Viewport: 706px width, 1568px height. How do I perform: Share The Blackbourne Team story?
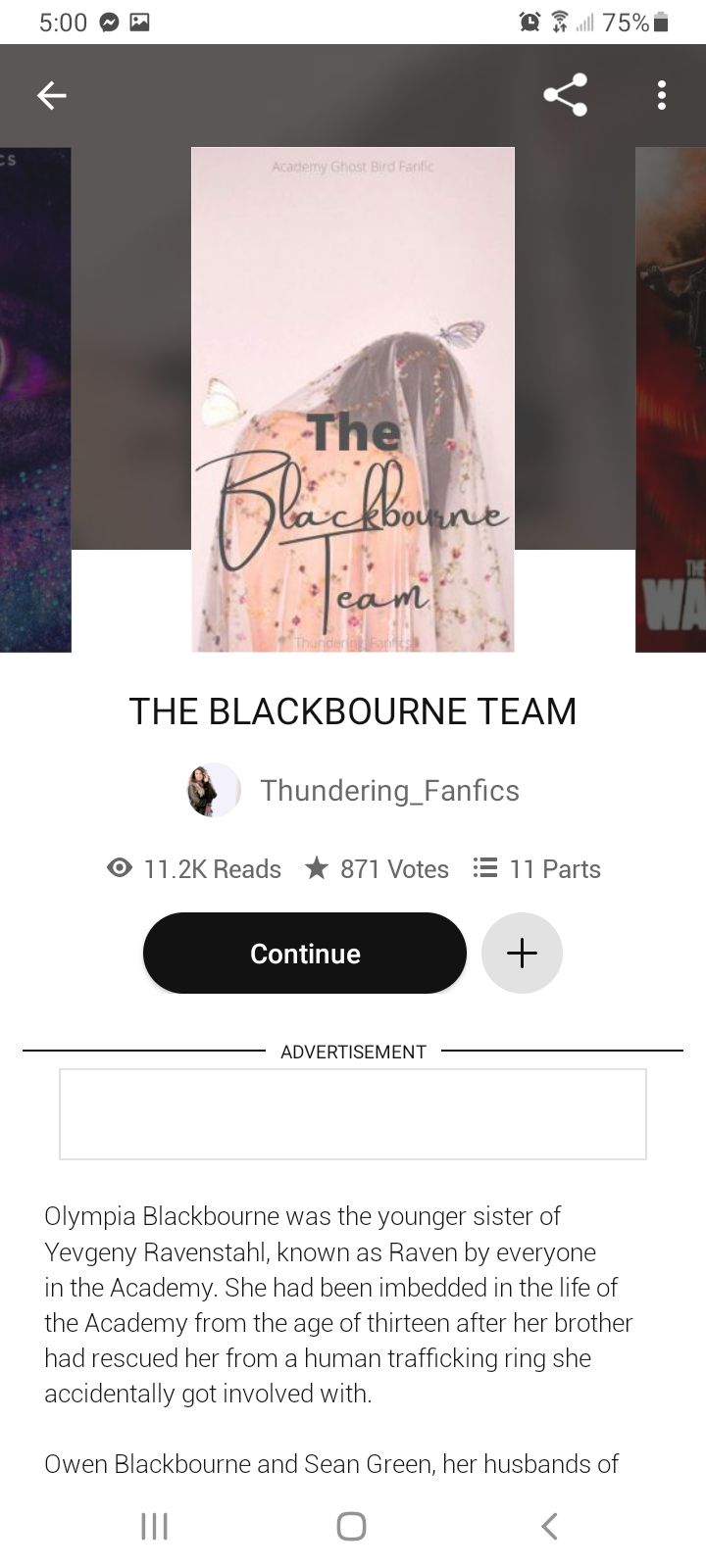(x=565, y=95)
